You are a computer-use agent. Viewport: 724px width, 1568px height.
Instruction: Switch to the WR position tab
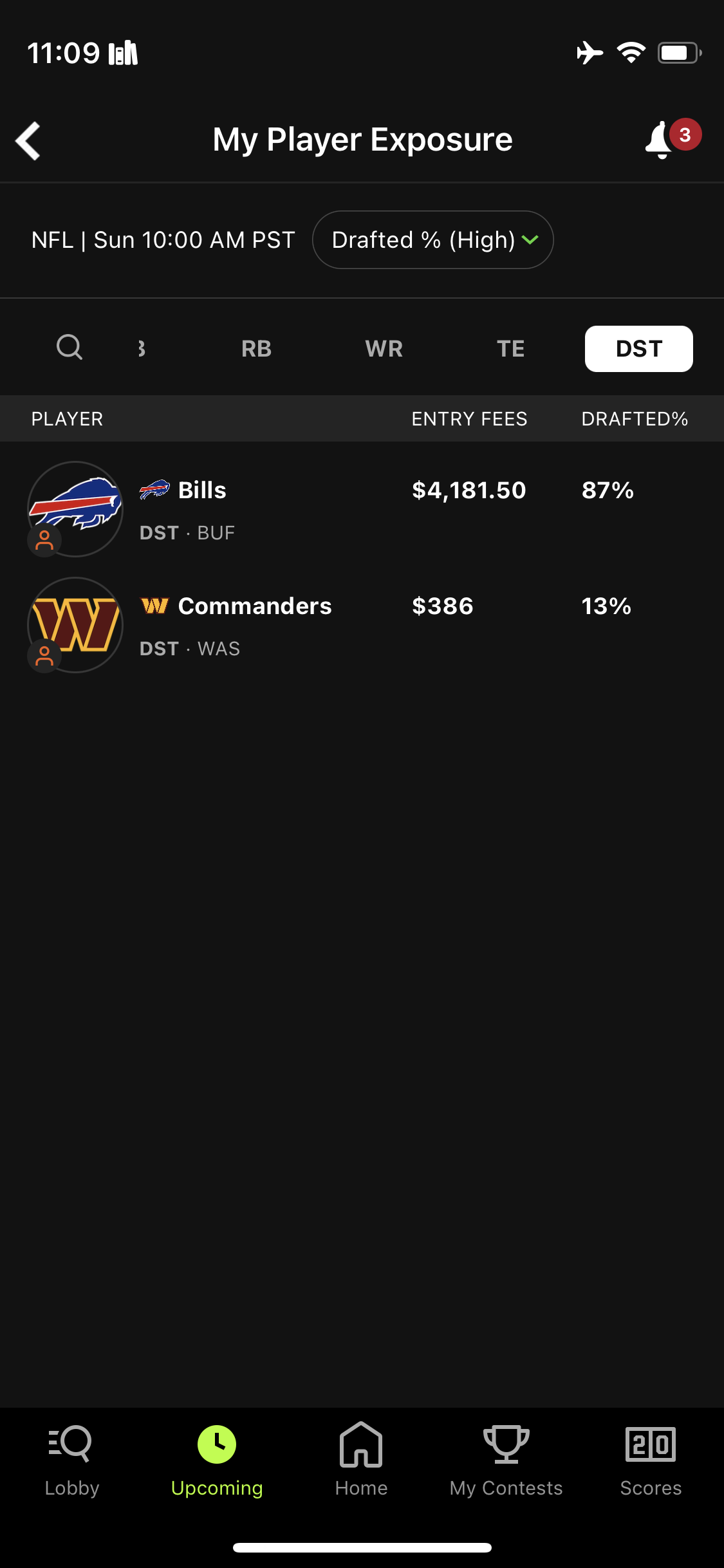(384, 349)
